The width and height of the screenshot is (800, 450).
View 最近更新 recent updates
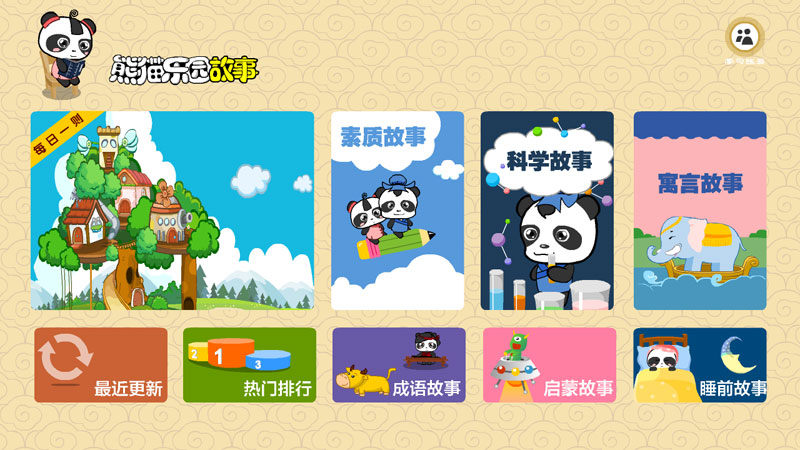click(x=101, y=365)
